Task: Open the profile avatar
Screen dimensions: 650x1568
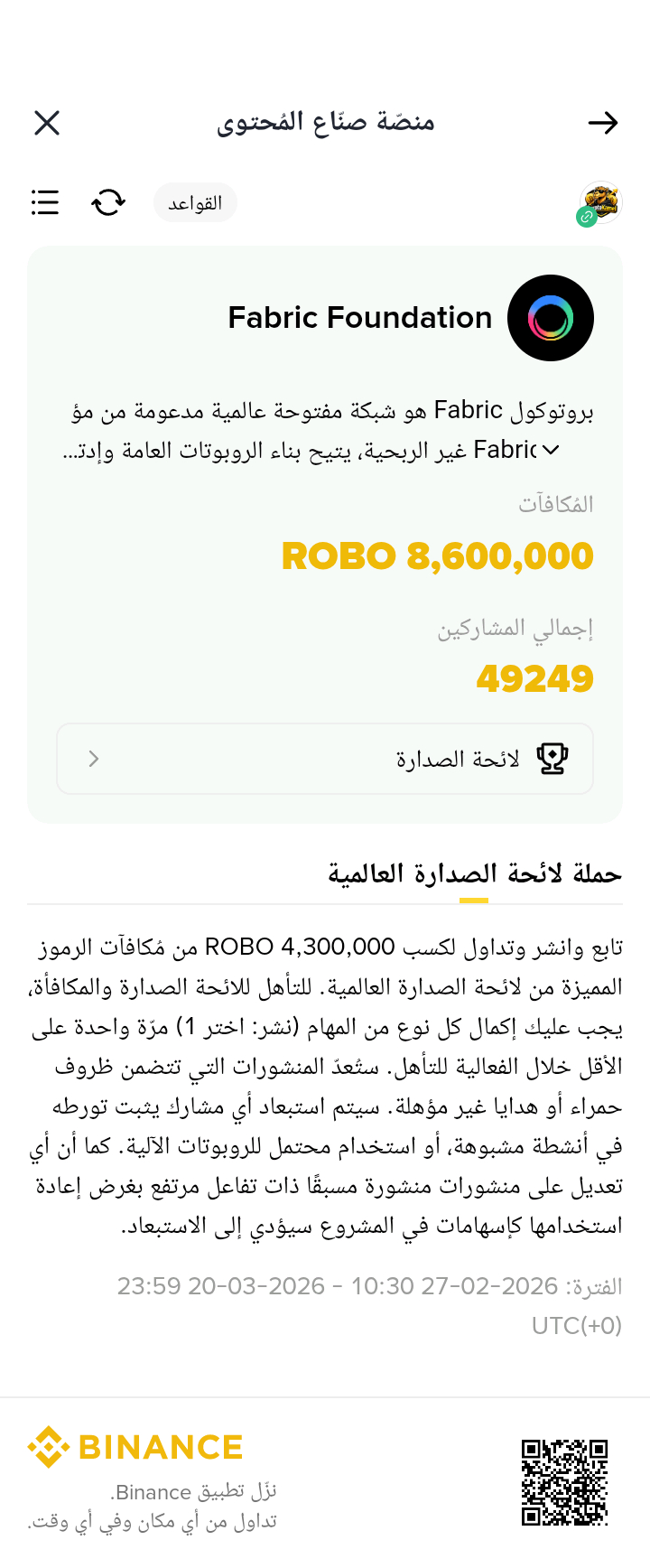Action: click(600, 203)
